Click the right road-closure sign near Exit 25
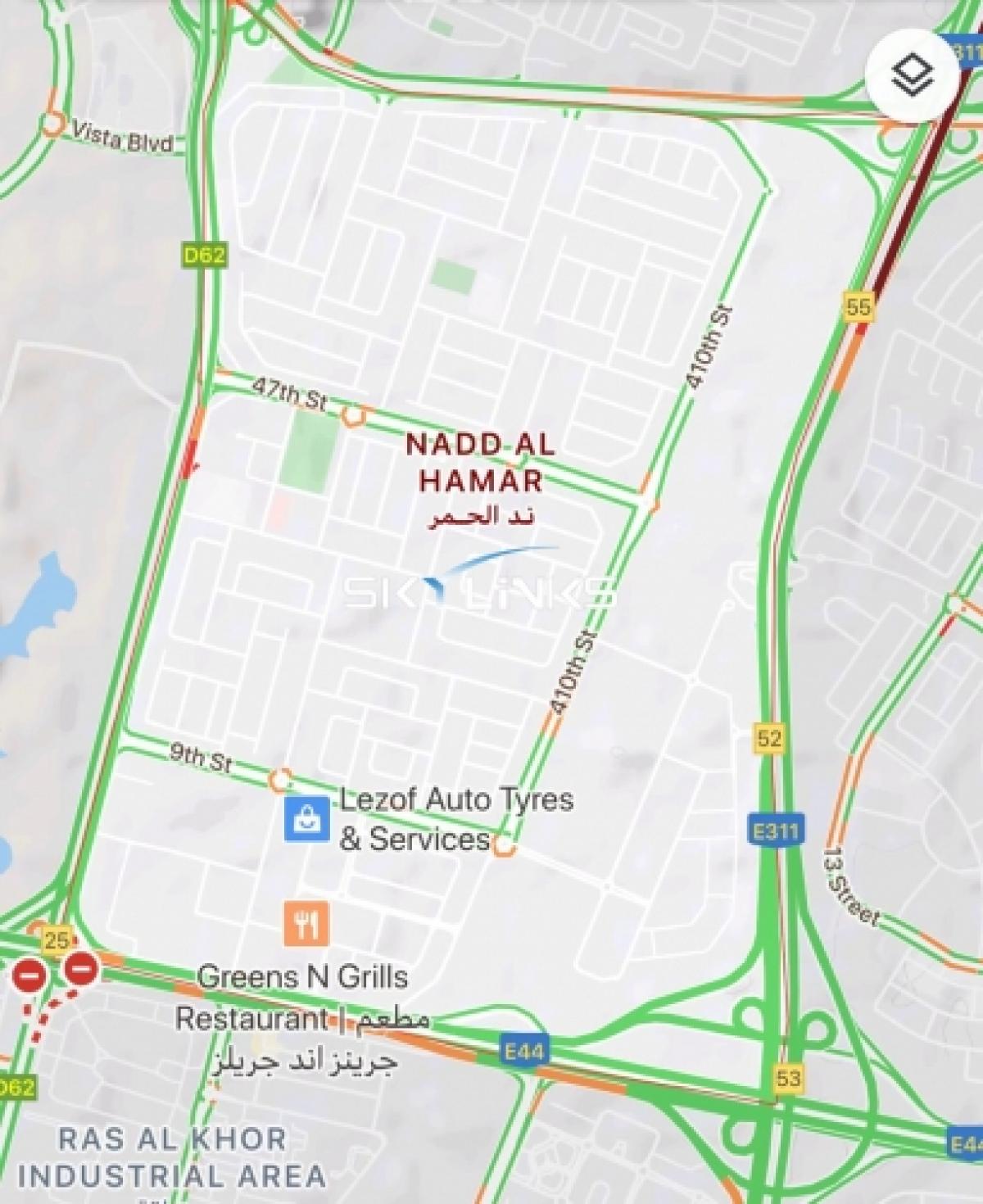Screen dimensions: 983x1204 tap(79, 968)
